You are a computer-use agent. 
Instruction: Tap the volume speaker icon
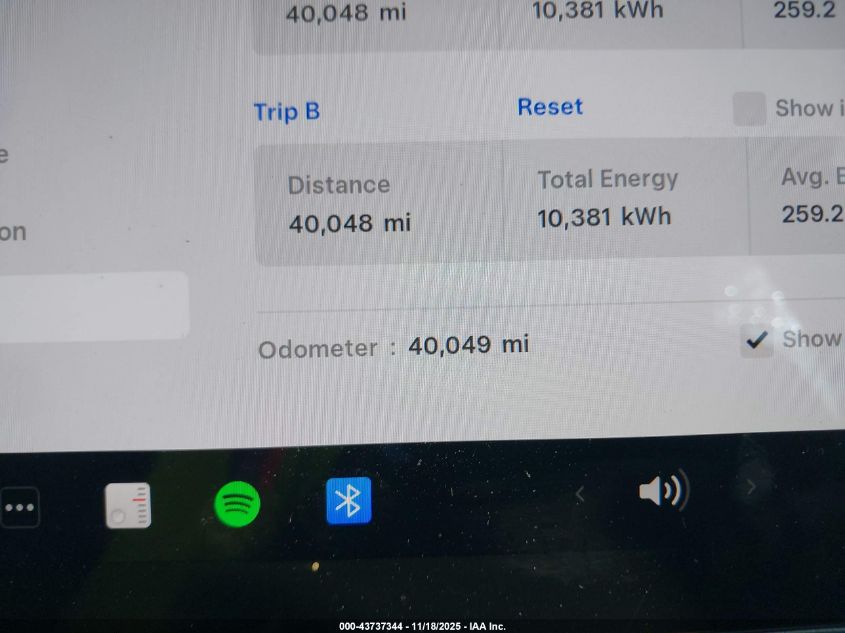(663, 491)
